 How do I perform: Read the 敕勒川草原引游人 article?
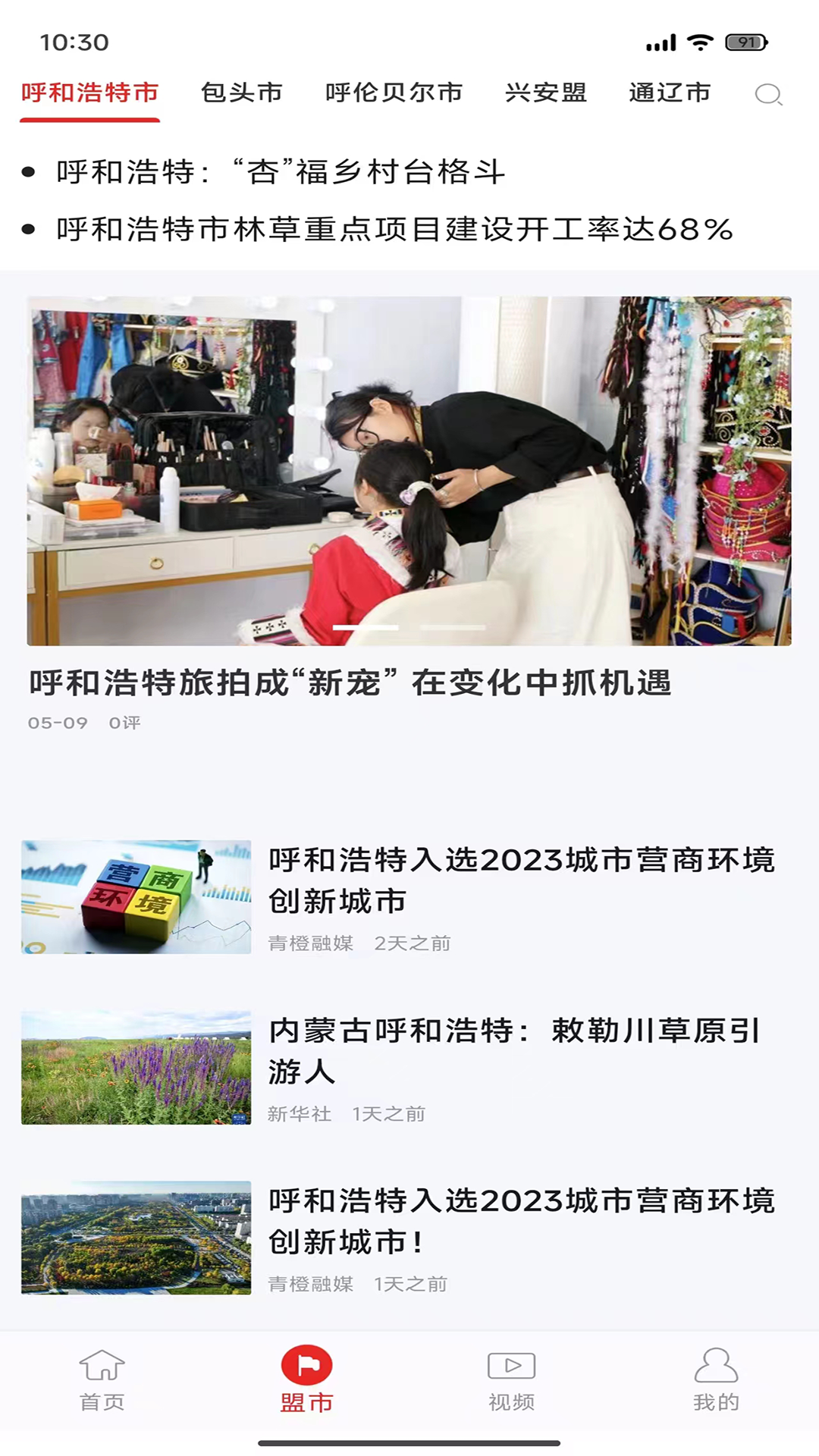(514, 1051)
